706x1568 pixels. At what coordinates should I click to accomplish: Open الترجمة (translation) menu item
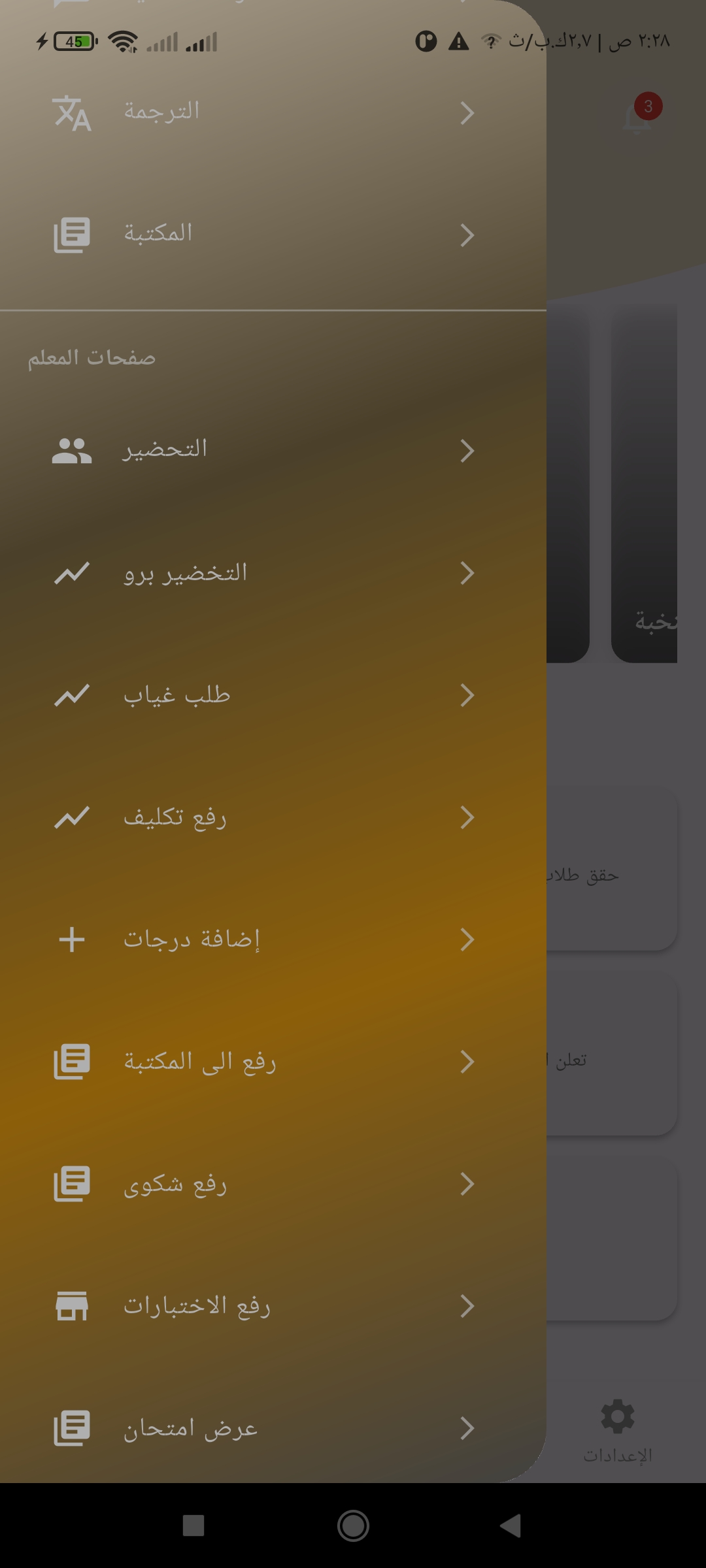261,112
